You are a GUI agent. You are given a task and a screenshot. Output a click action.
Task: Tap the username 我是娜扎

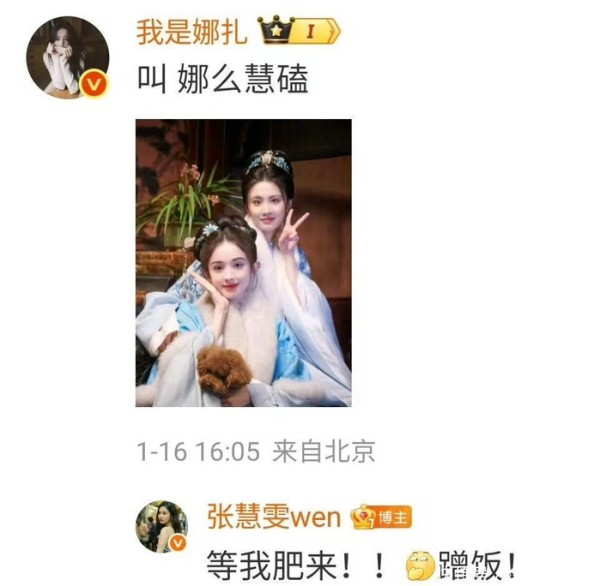click(x=192, y=32)
